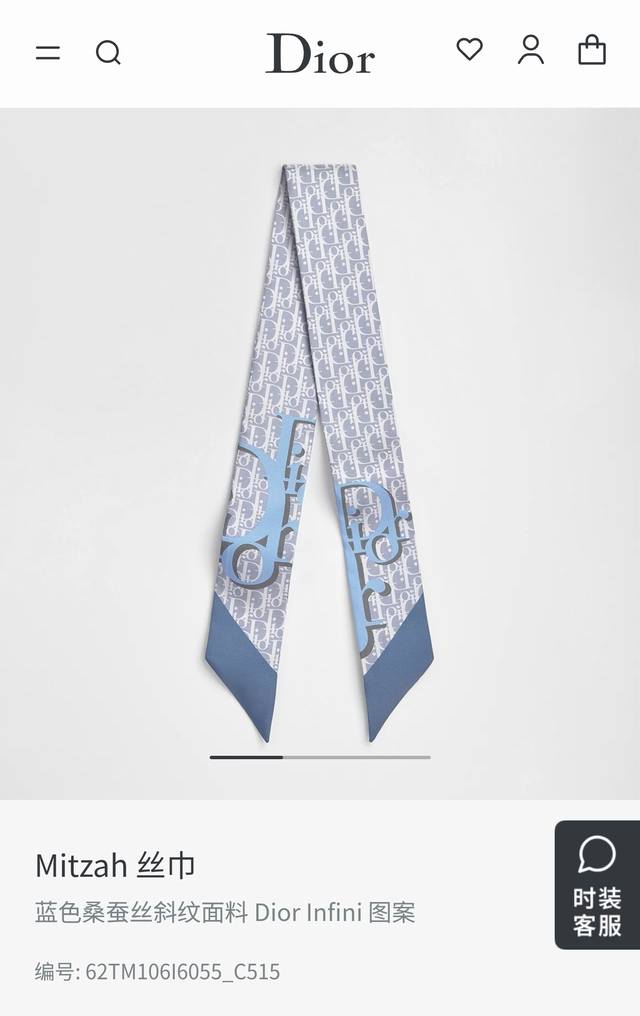Open the account profile icon

point(531,50)
